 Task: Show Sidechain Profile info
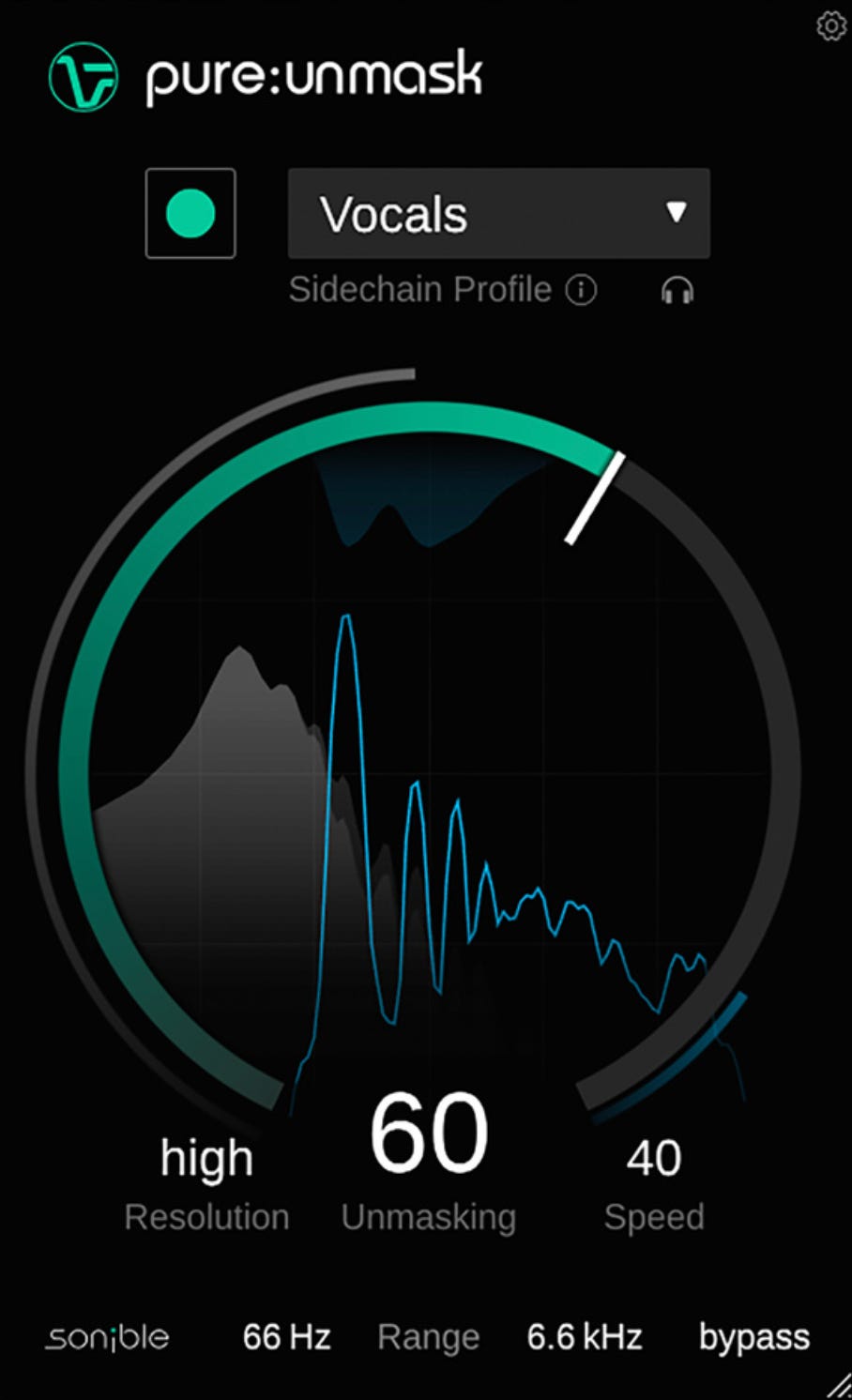coord(581,291)
